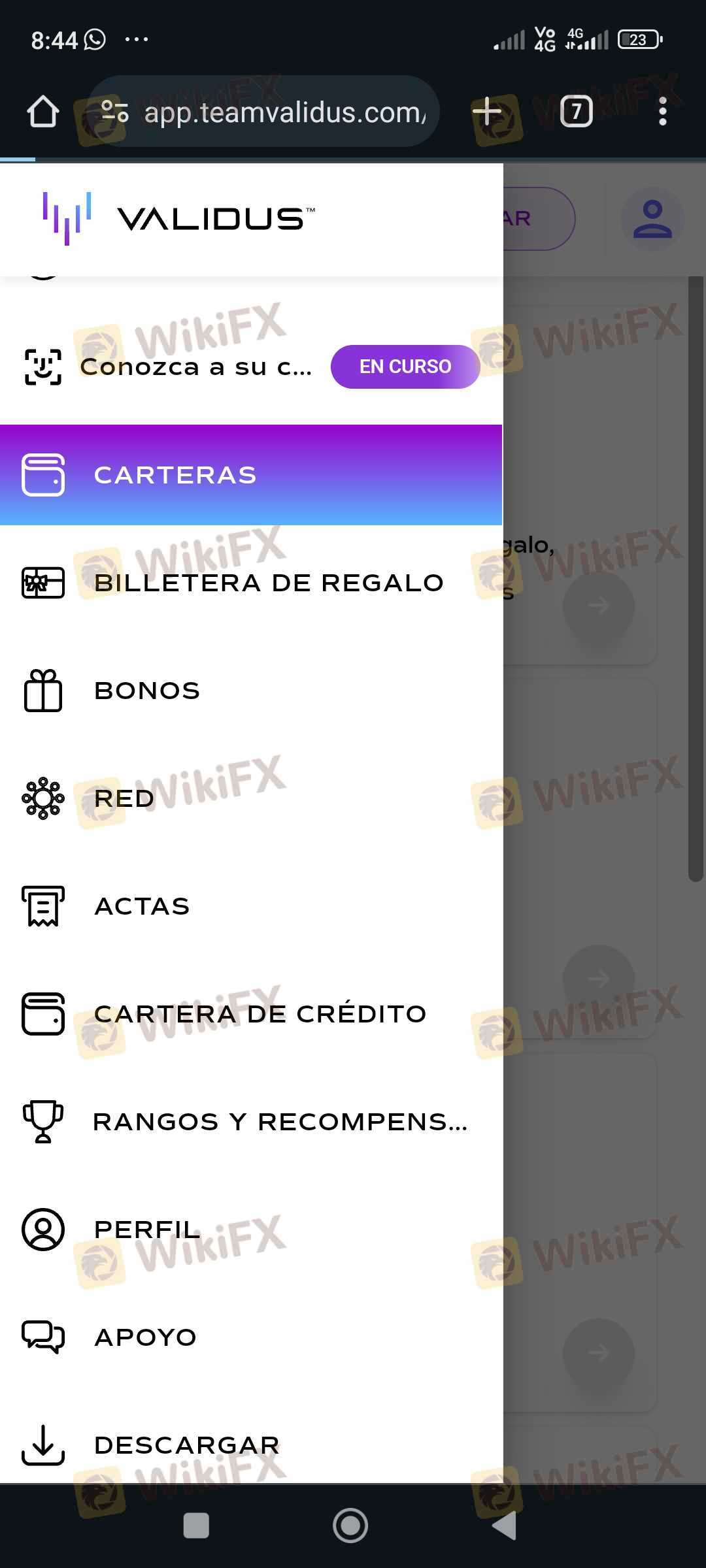Open CARTERA DE CRÉDITO

(x=251, y=1014)
